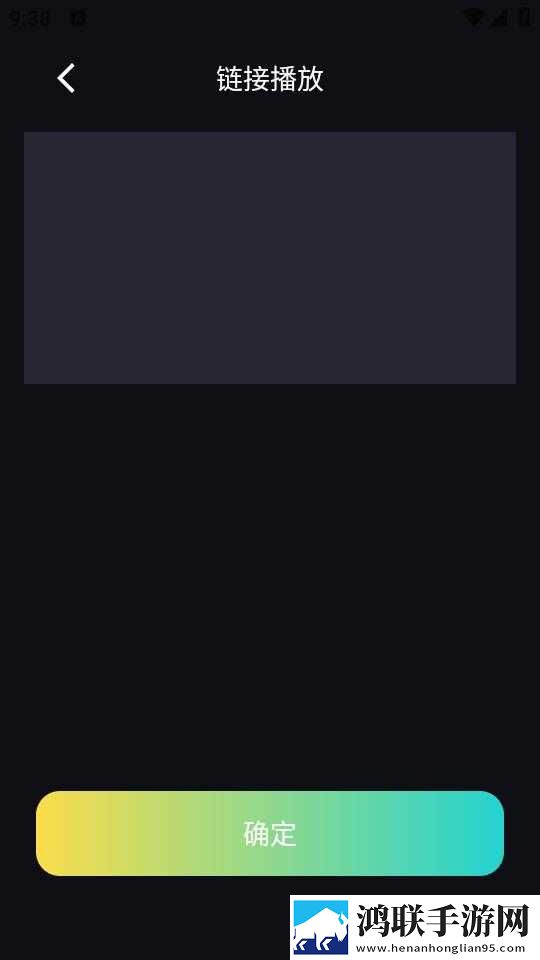The width and height of the screenshot is (540, 960).
Task: Confirm with the 确定 button
Action: 270,833
